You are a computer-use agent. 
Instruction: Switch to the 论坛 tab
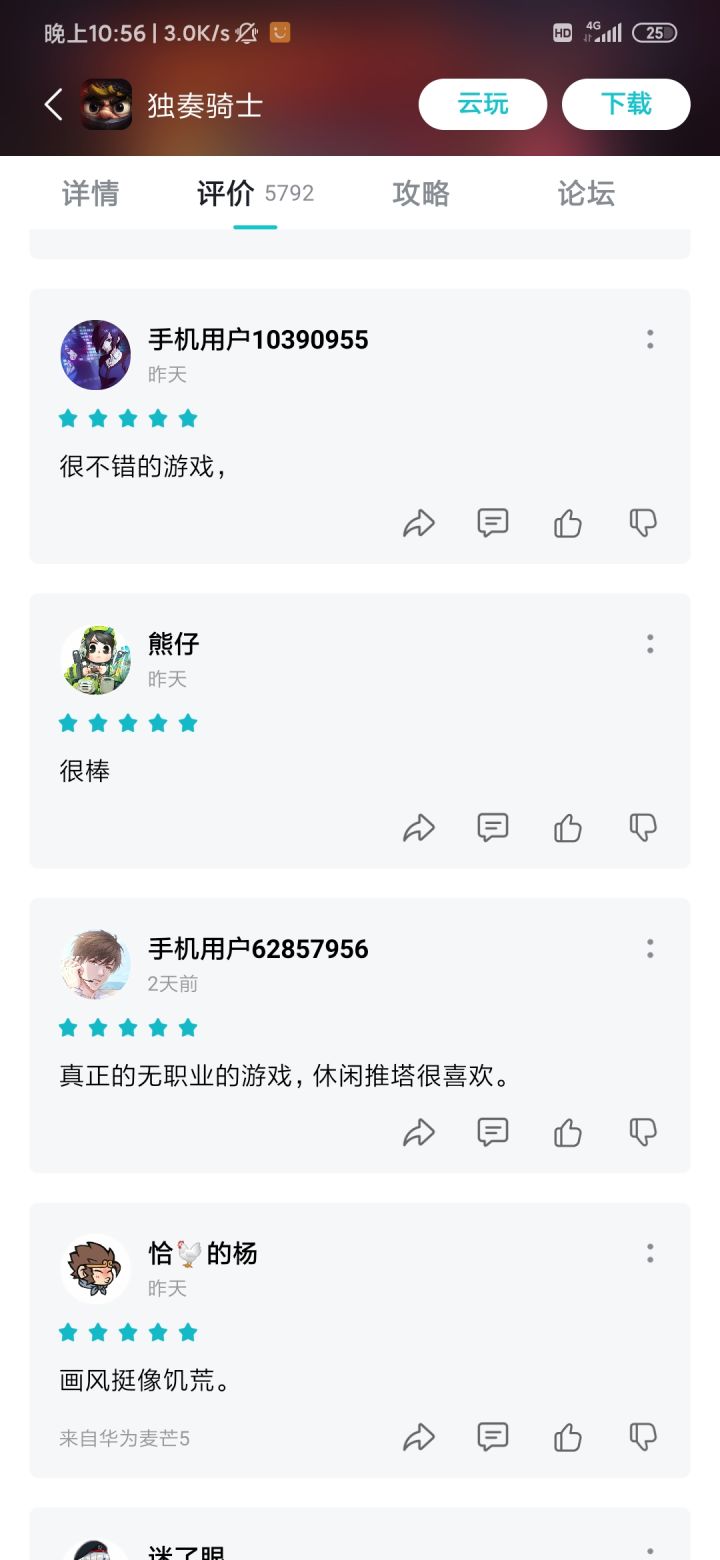[586, 193]
